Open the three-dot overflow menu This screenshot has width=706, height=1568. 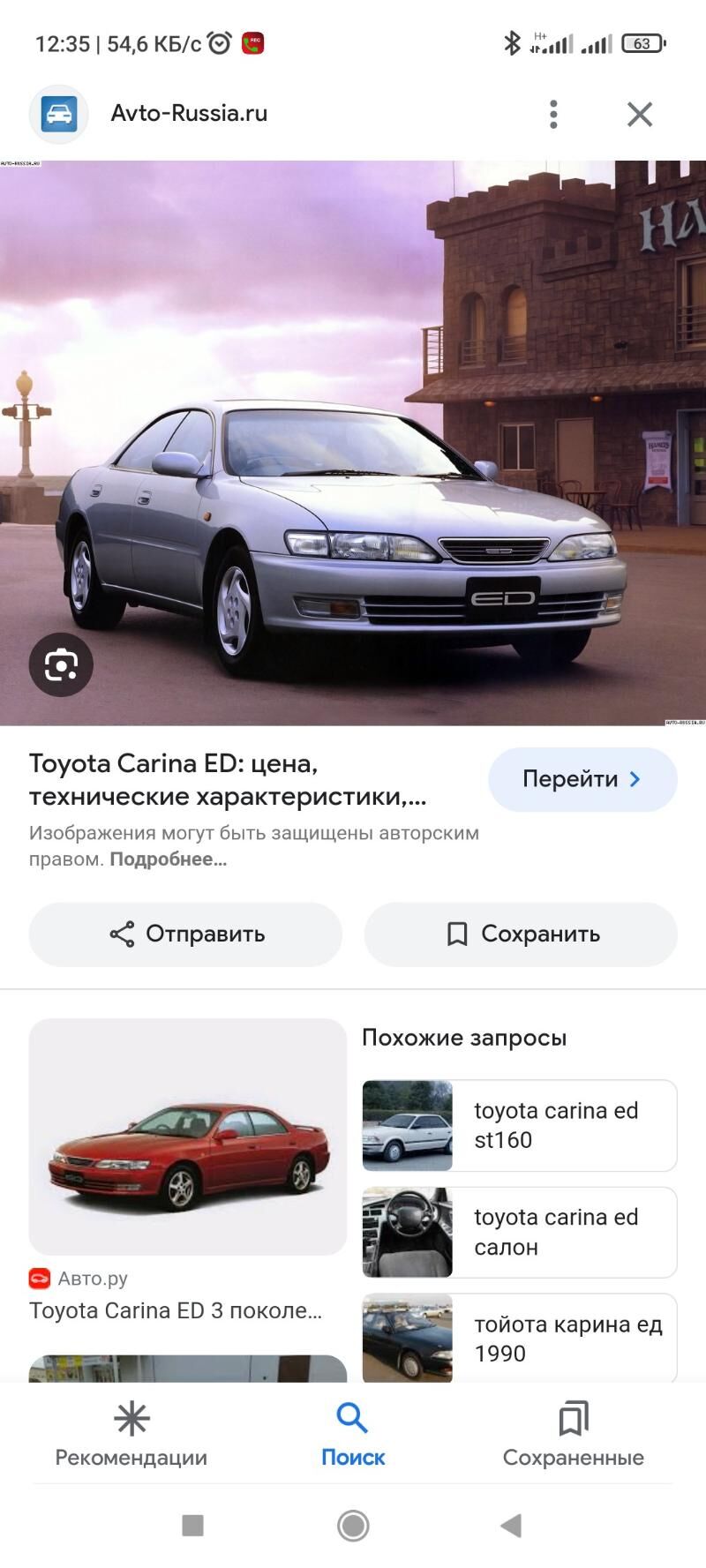tap(553, 114)
